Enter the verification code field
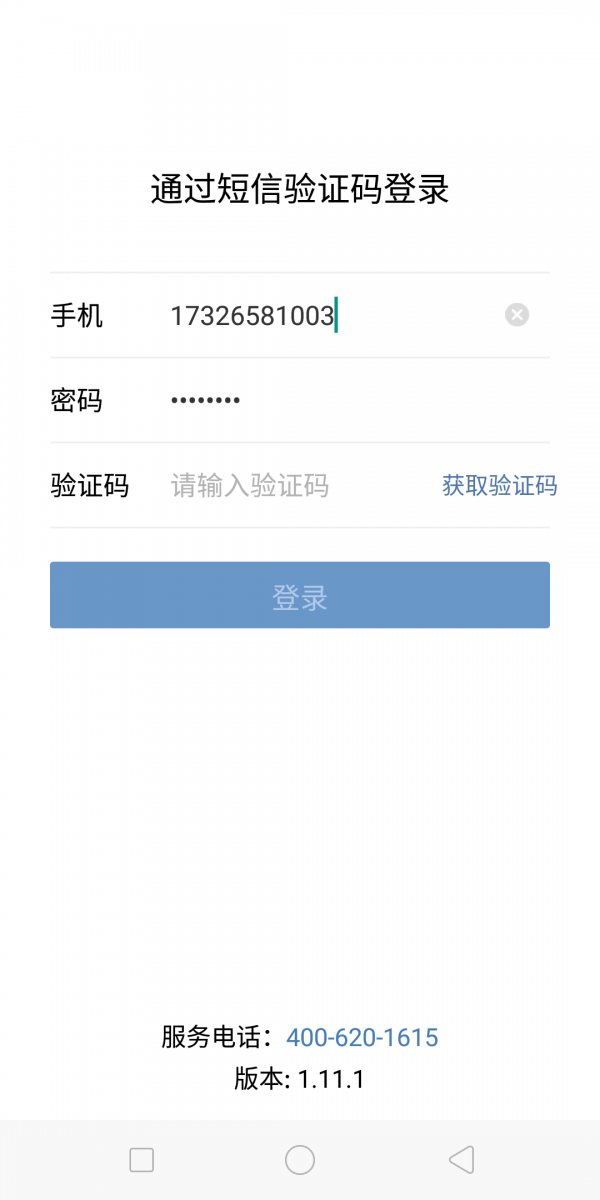This screenshot has height=1200, width=600. coord(295,486)
